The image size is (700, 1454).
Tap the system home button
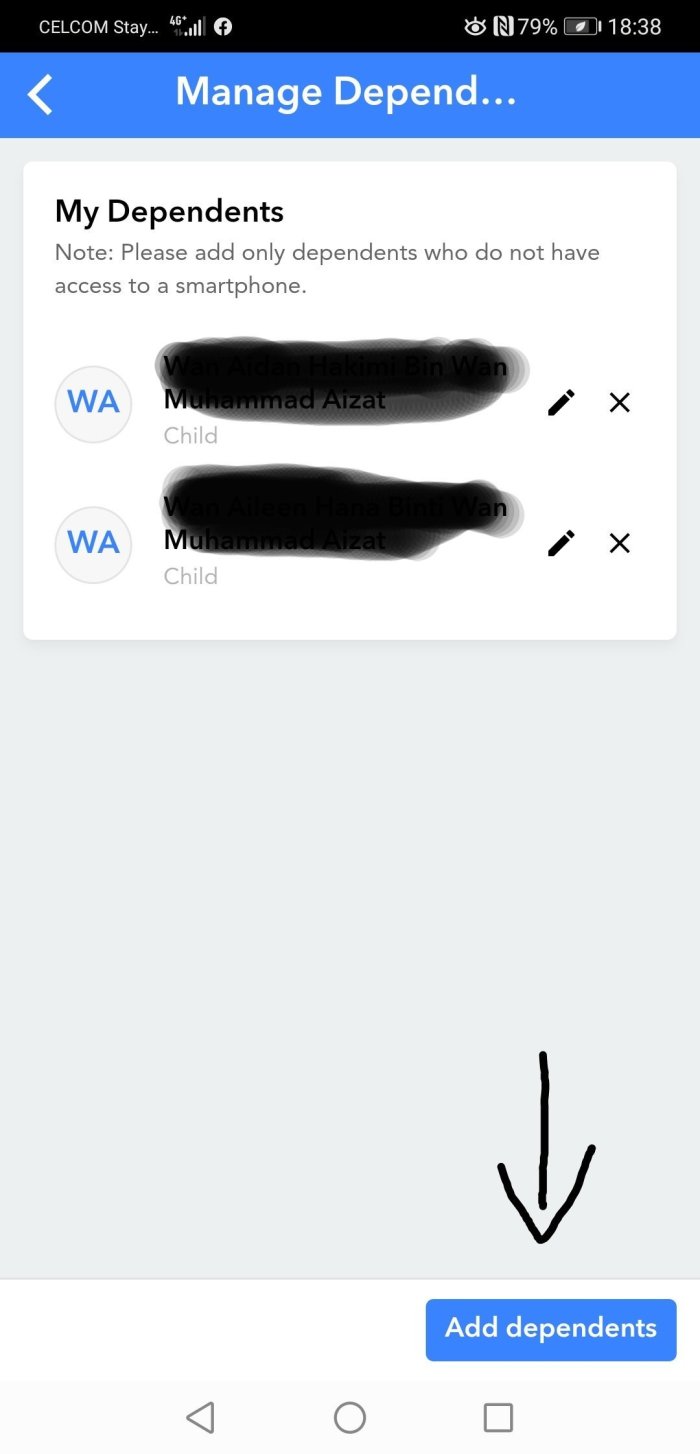click(350, 1417)
